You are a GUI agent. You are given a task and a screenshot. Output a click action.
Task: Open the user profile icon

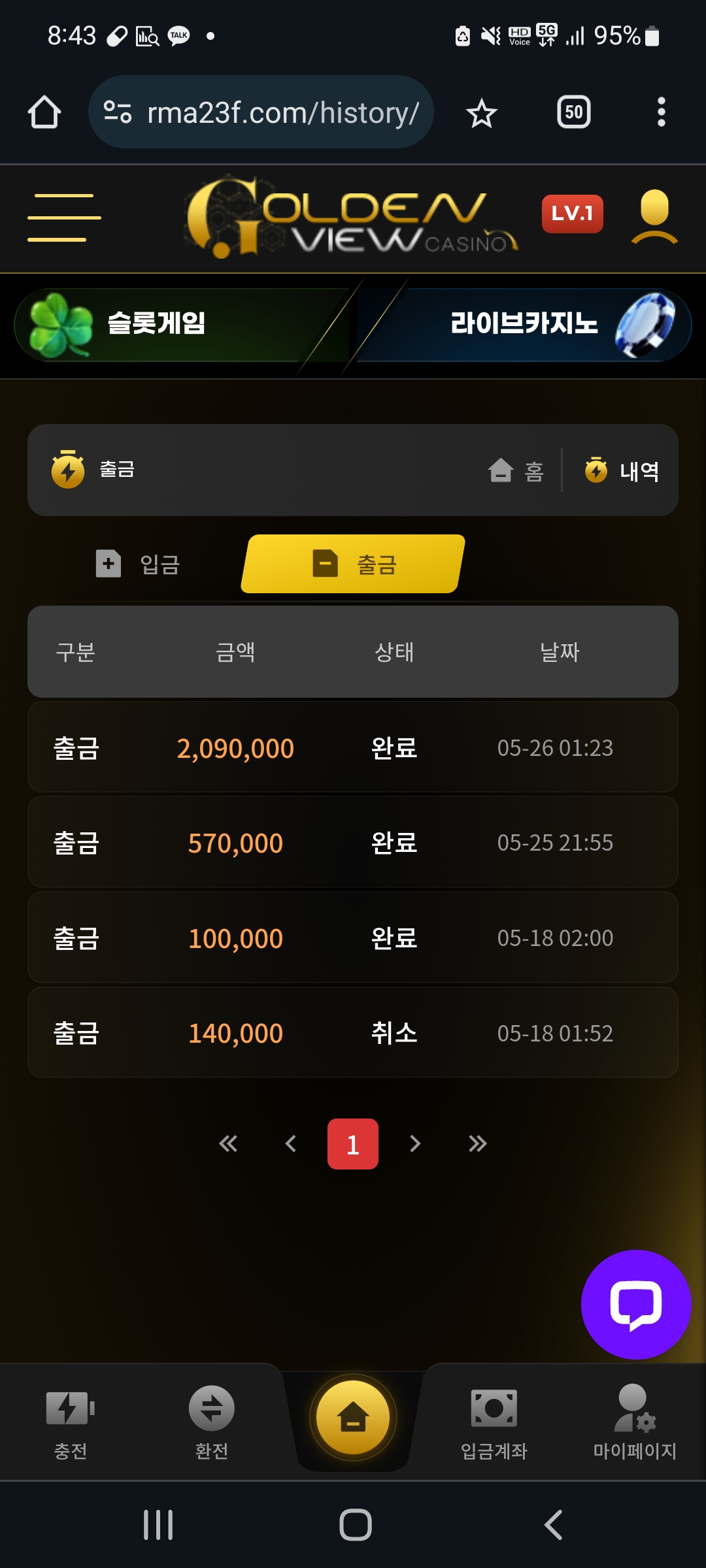click(654, 217)
